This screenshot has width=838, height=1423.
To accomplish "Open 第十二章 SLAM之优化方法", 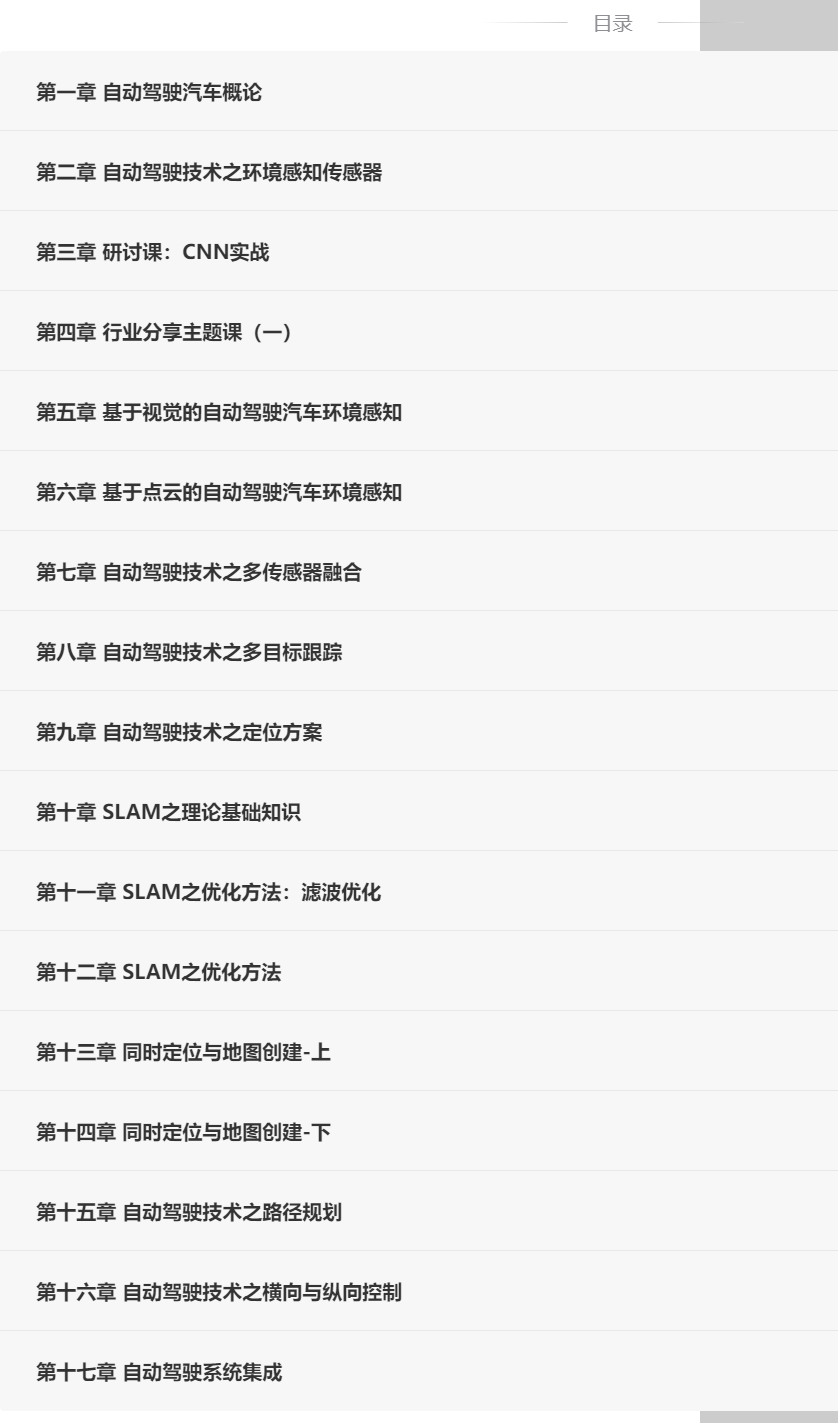I will (158, 972).
